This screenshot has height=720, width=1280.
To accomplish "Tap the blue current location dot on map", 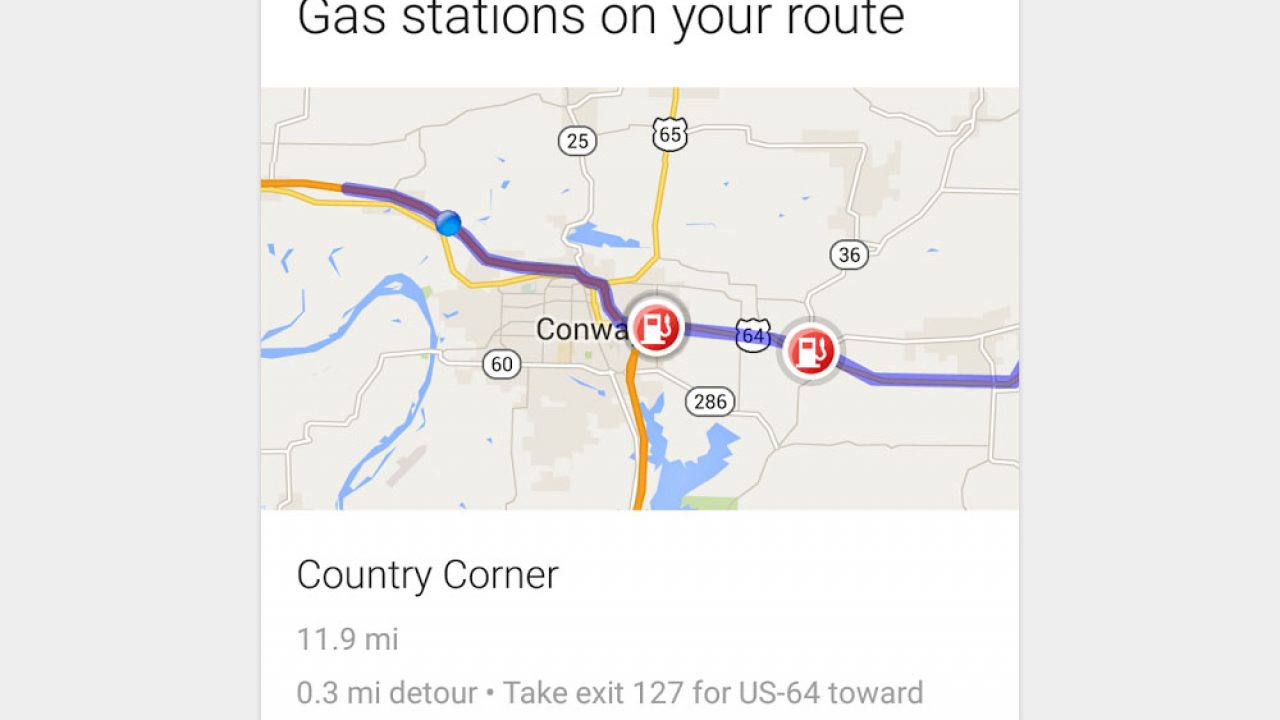I will point(449,223).
